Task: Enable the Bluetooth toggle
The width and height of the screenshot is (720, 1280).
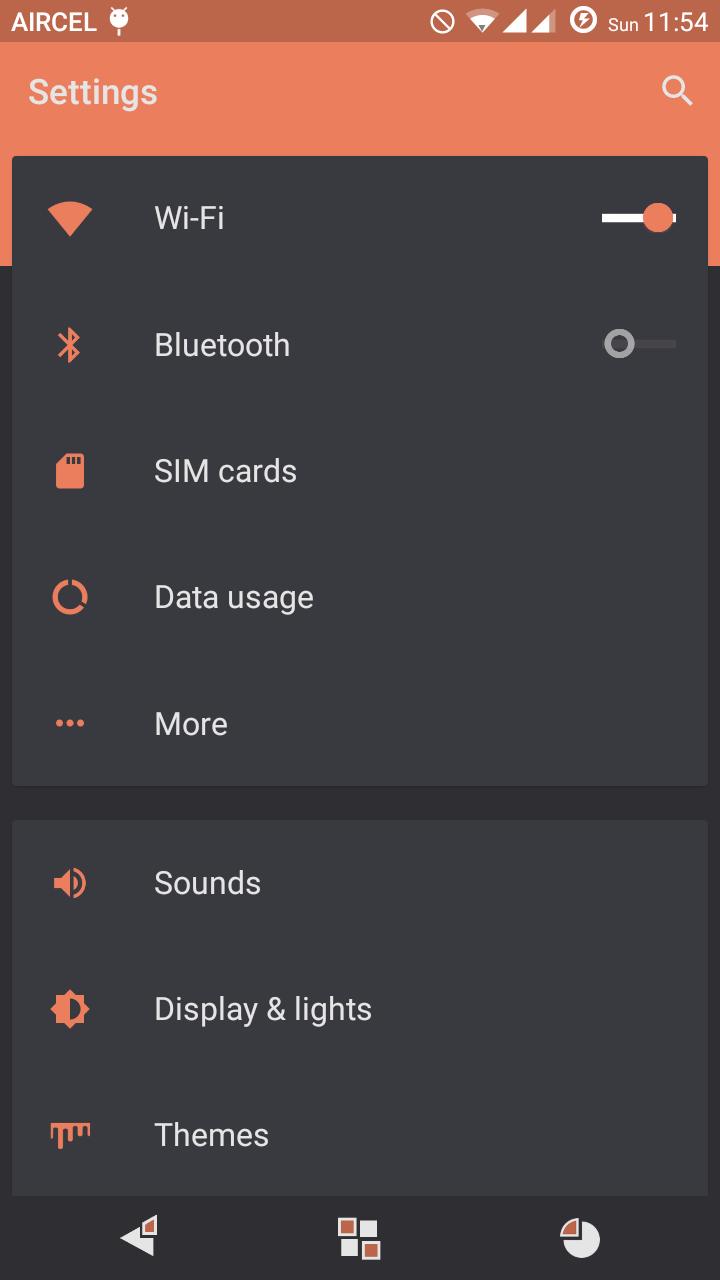Action: coord(620,344)
